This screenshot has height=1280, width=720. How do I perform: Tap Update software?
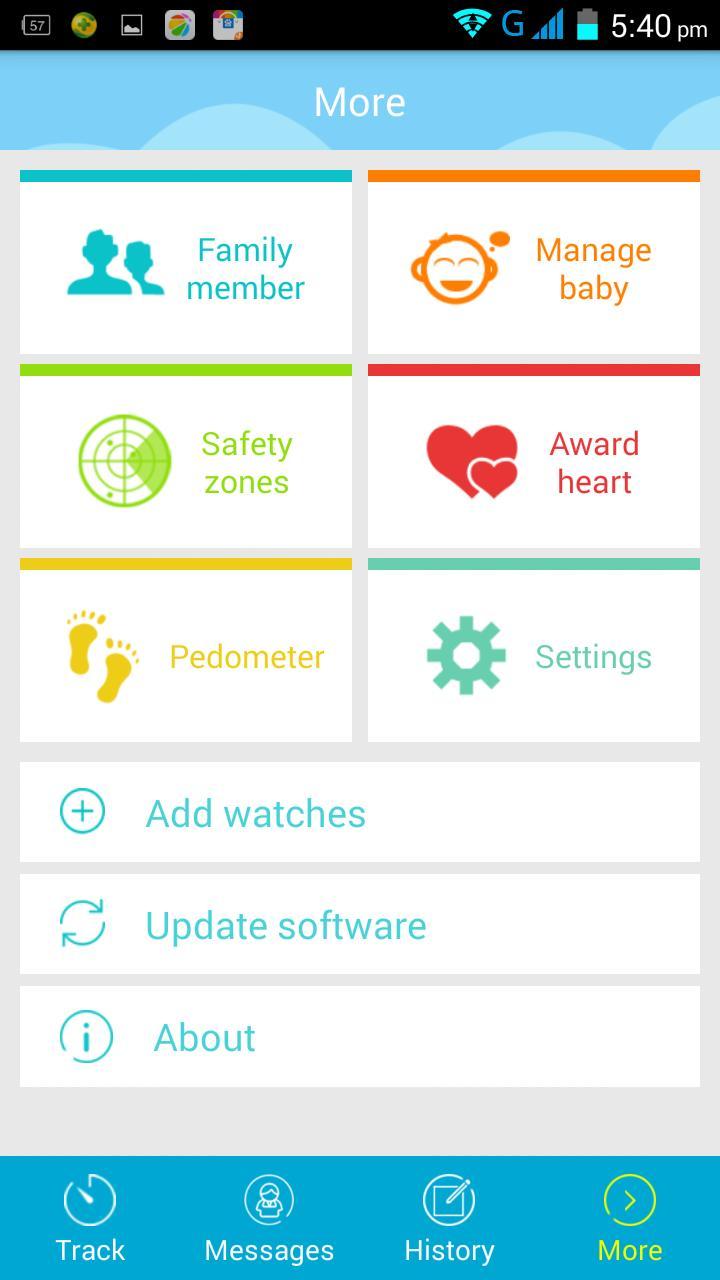360,925
